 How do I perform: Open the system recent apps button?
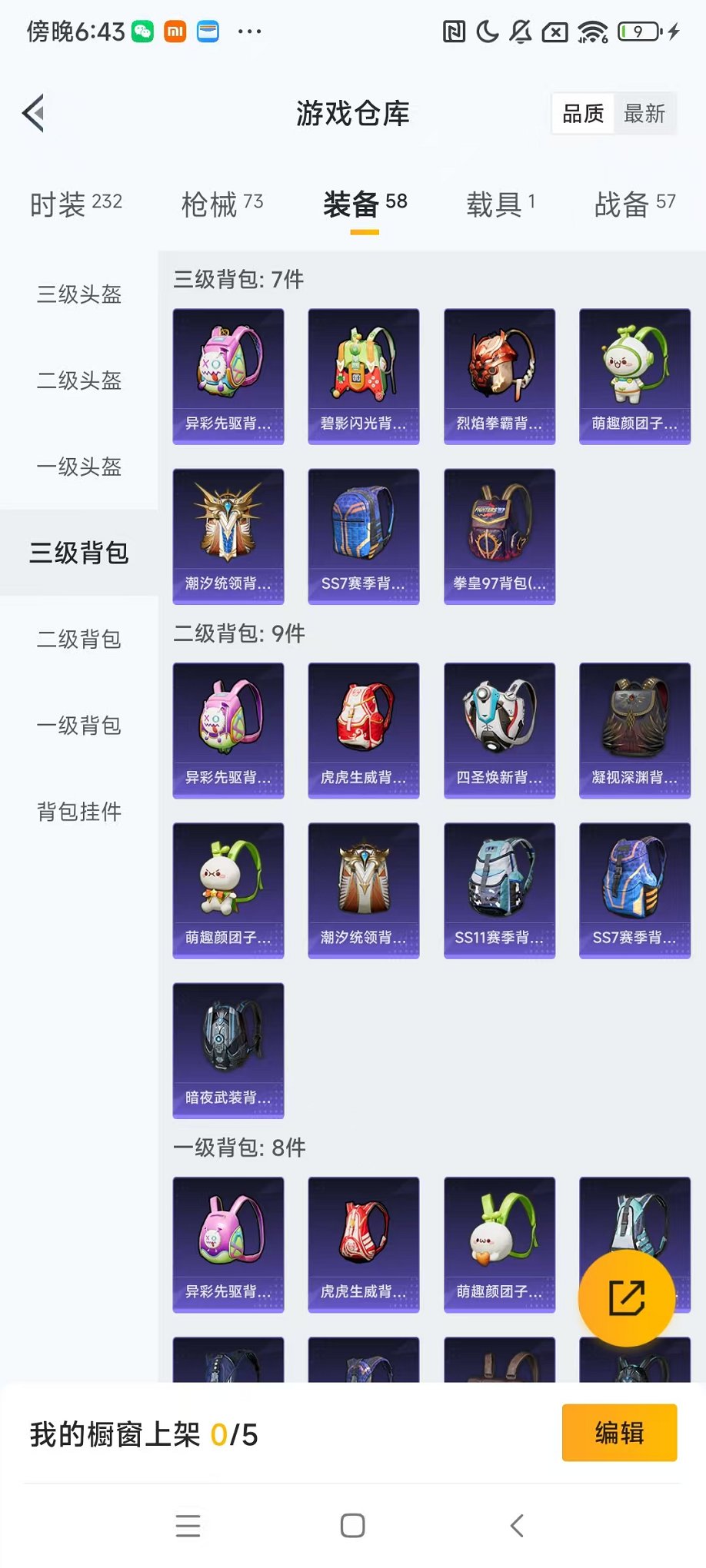point(188,1526)
